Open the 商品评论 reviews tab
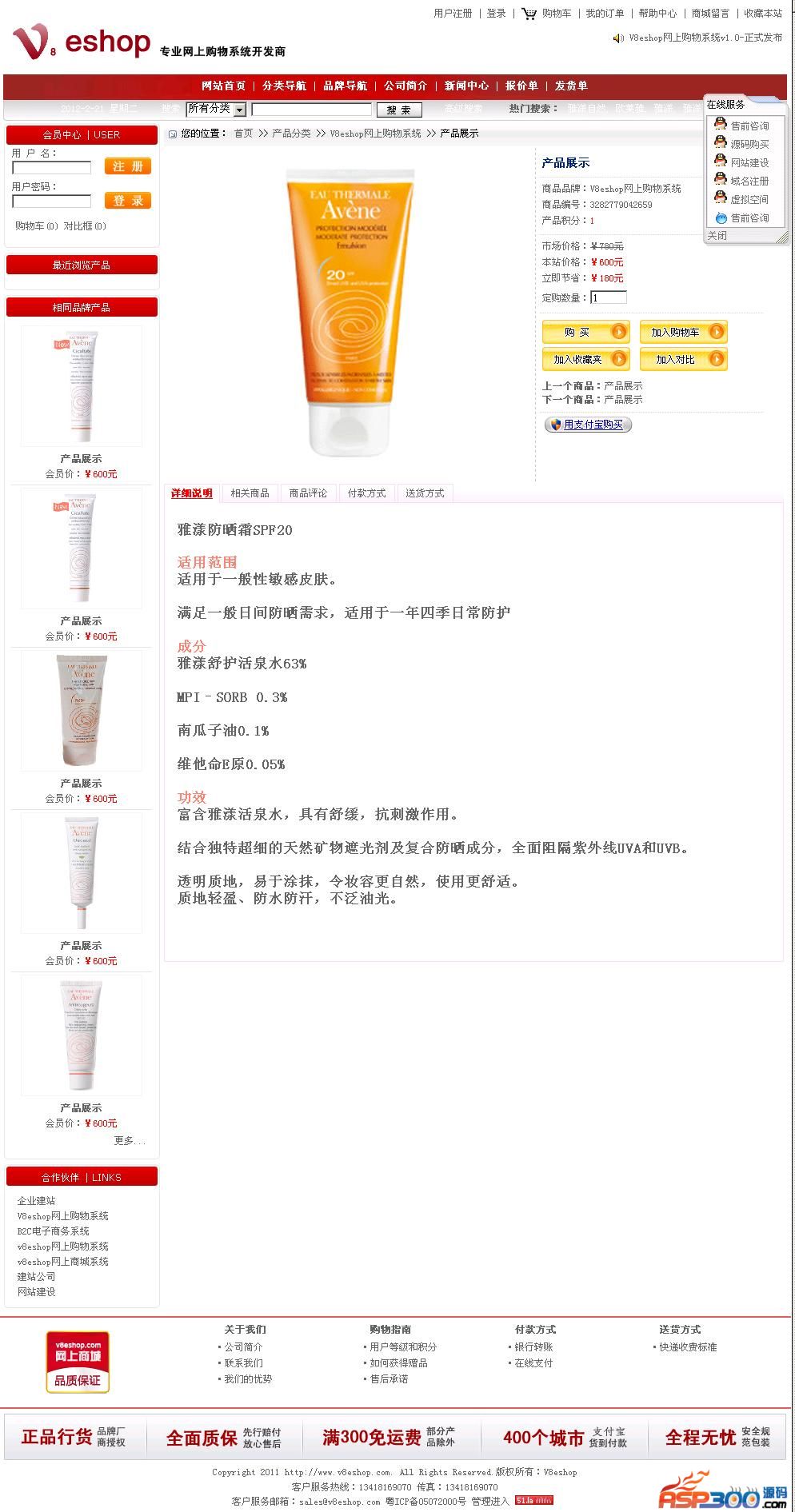Screen dimensions: 795x1512 tap(308, 493)
